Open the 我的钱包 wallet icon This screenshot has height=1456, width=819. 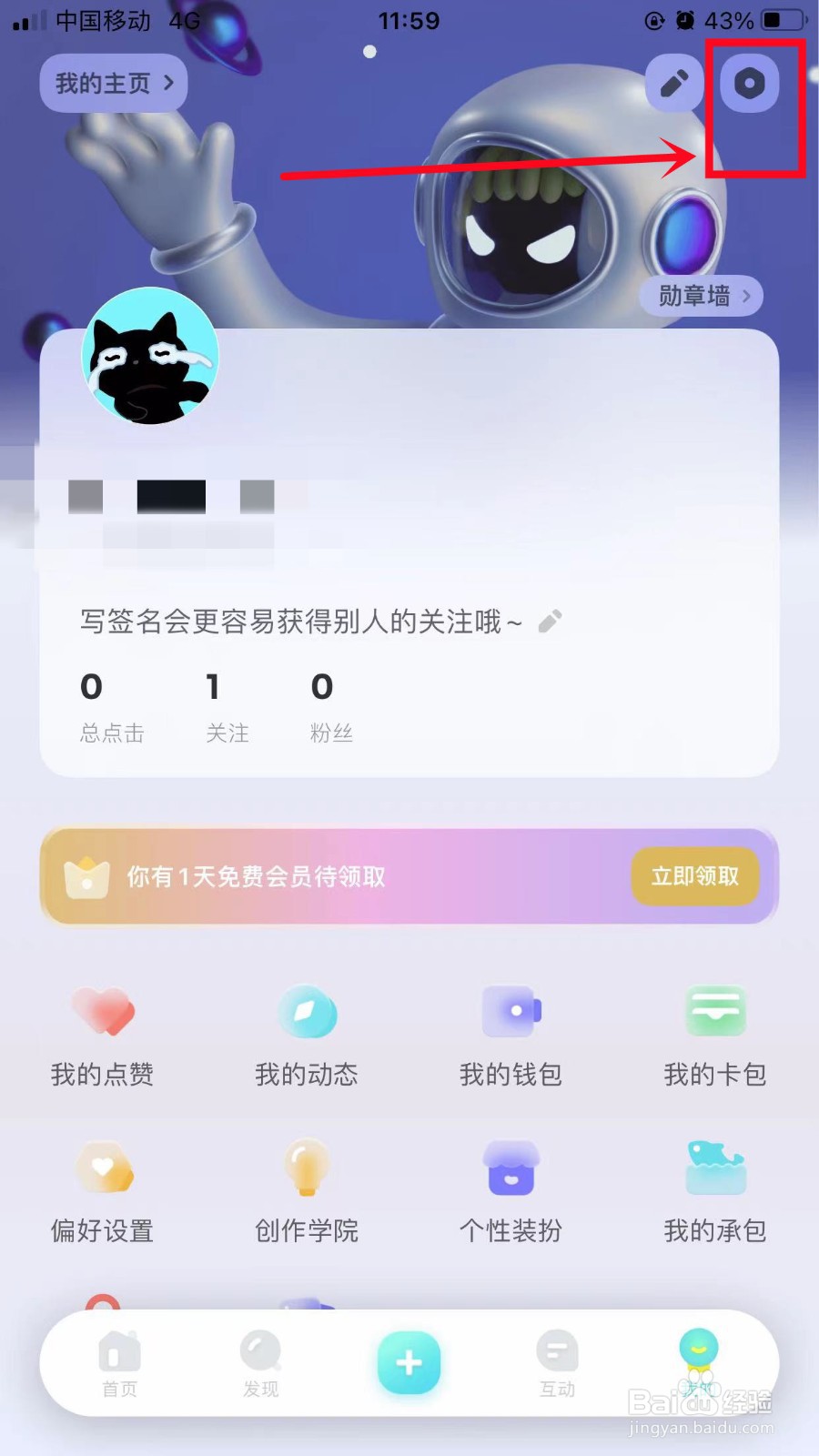[511, 1013]
